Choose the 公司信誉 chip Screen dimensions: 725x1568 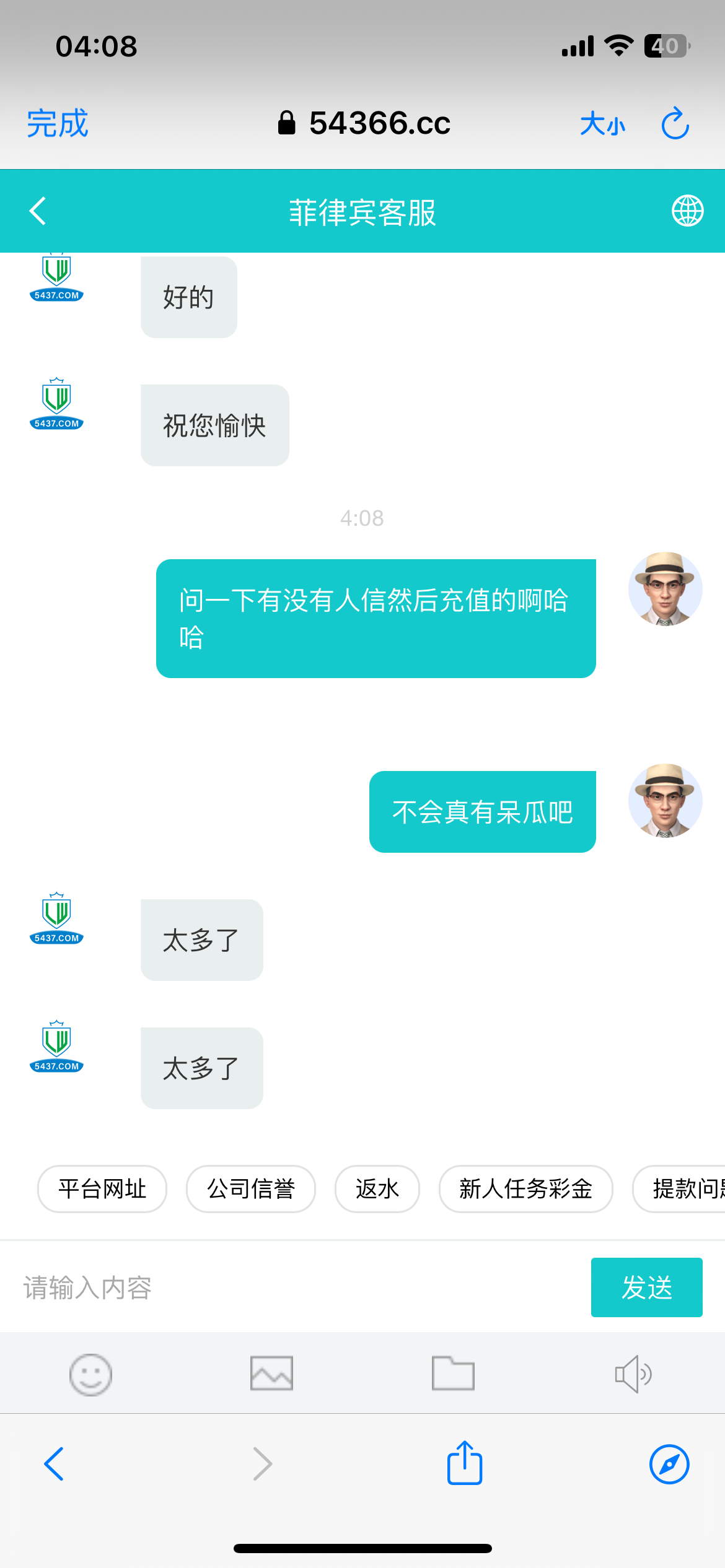click(251, 1189)
